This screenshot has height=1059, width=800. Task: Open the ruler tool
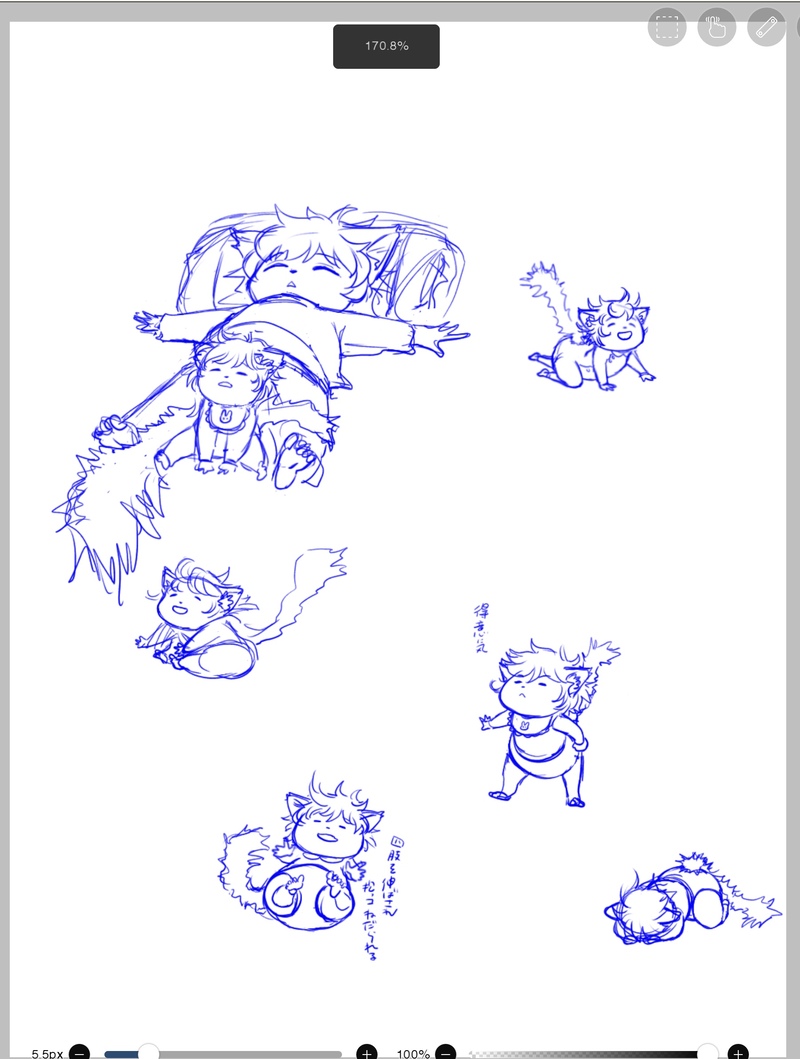click(x=767, y=27)
